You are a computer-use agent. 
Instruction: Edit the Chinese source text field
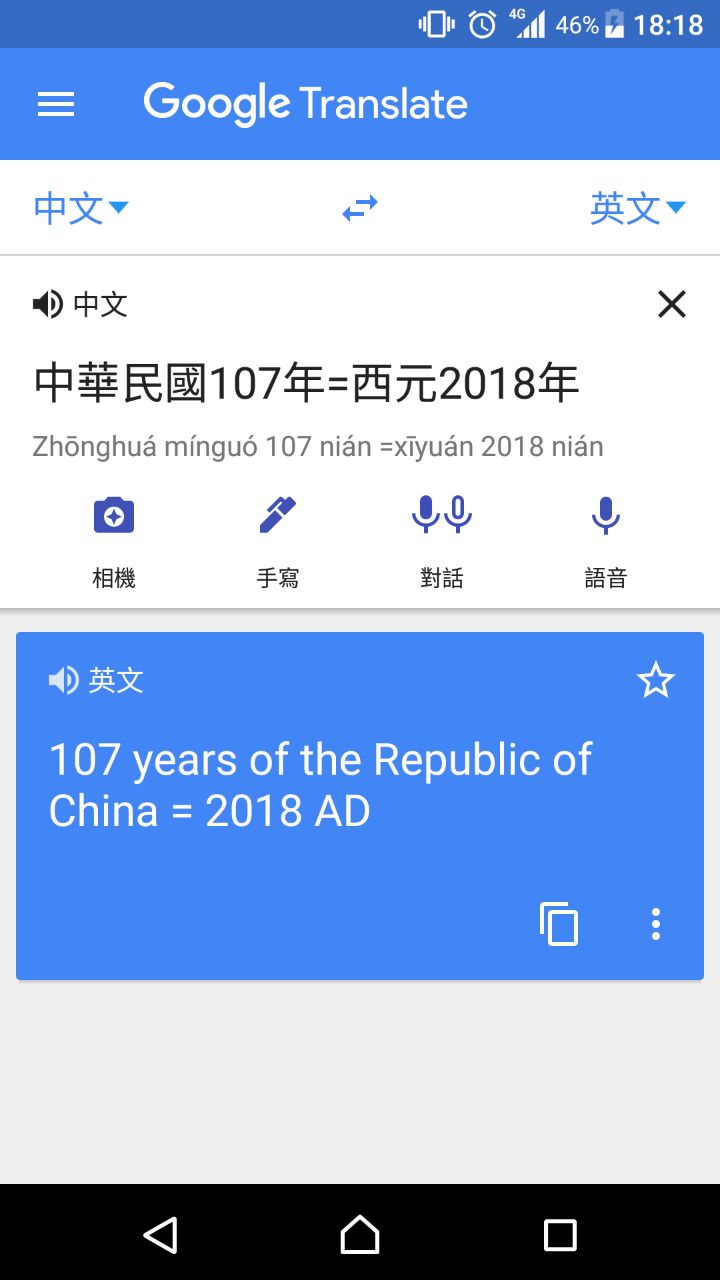pos(307,384)
